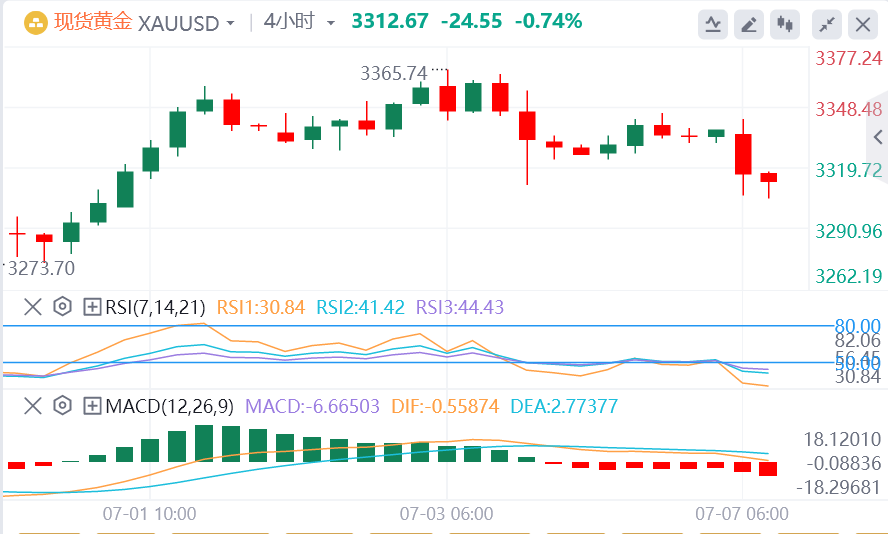Close the chart with the top X
Viewport: 888px width, 534px height.
[862, 24]
